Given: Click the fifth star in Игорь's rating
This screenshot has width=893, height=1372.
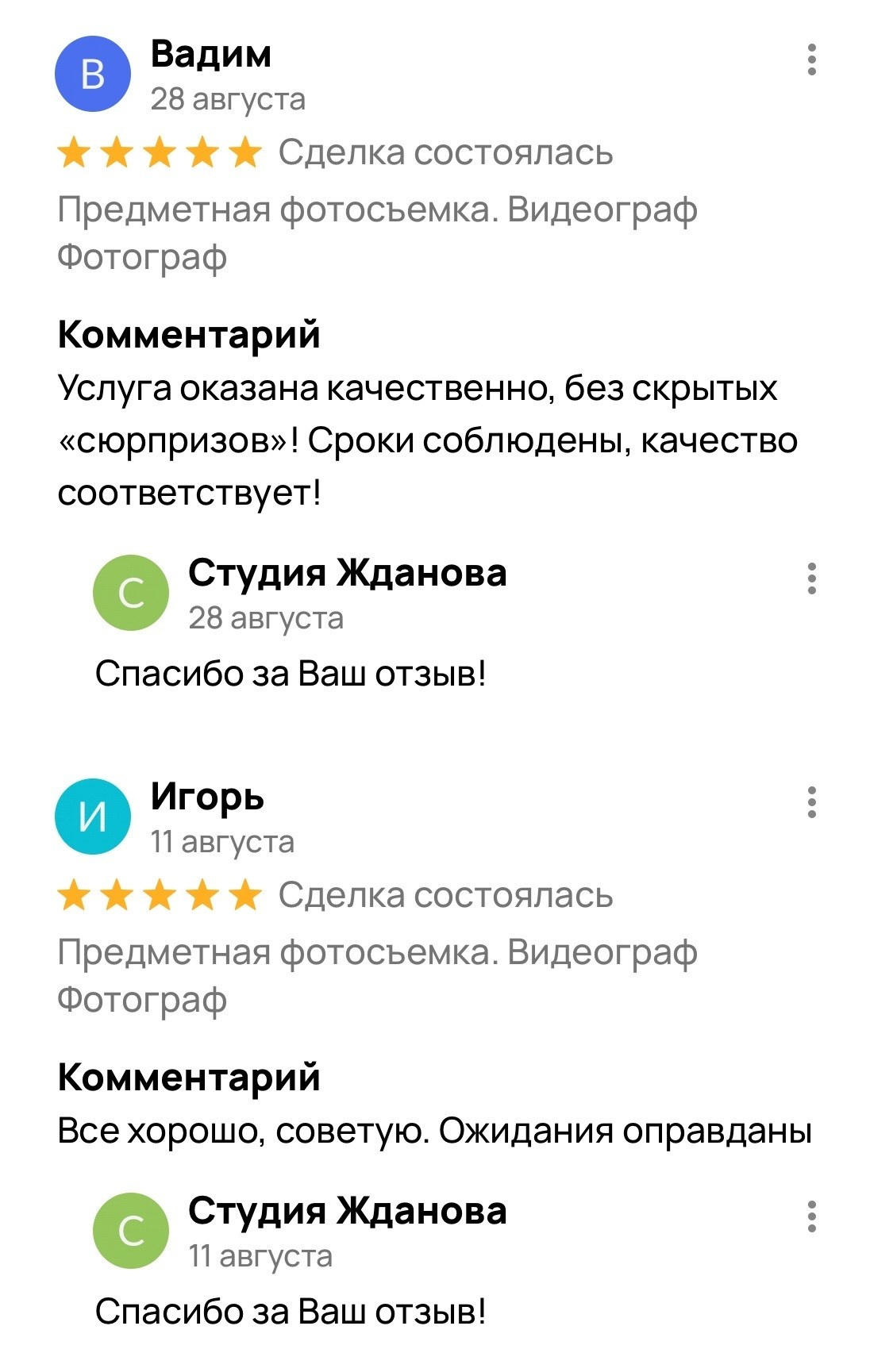Looking at the screenshot, I should point(244,895).
